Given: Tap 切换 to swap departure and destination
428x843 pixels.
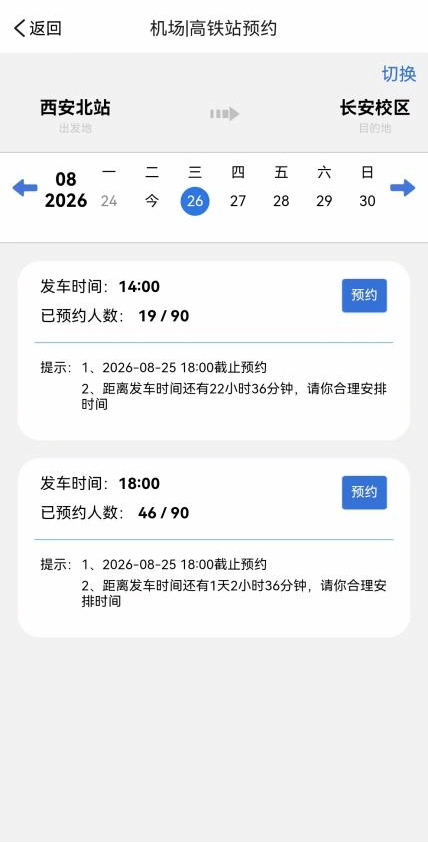Looking at the screenshot, I should coord(399,74).
